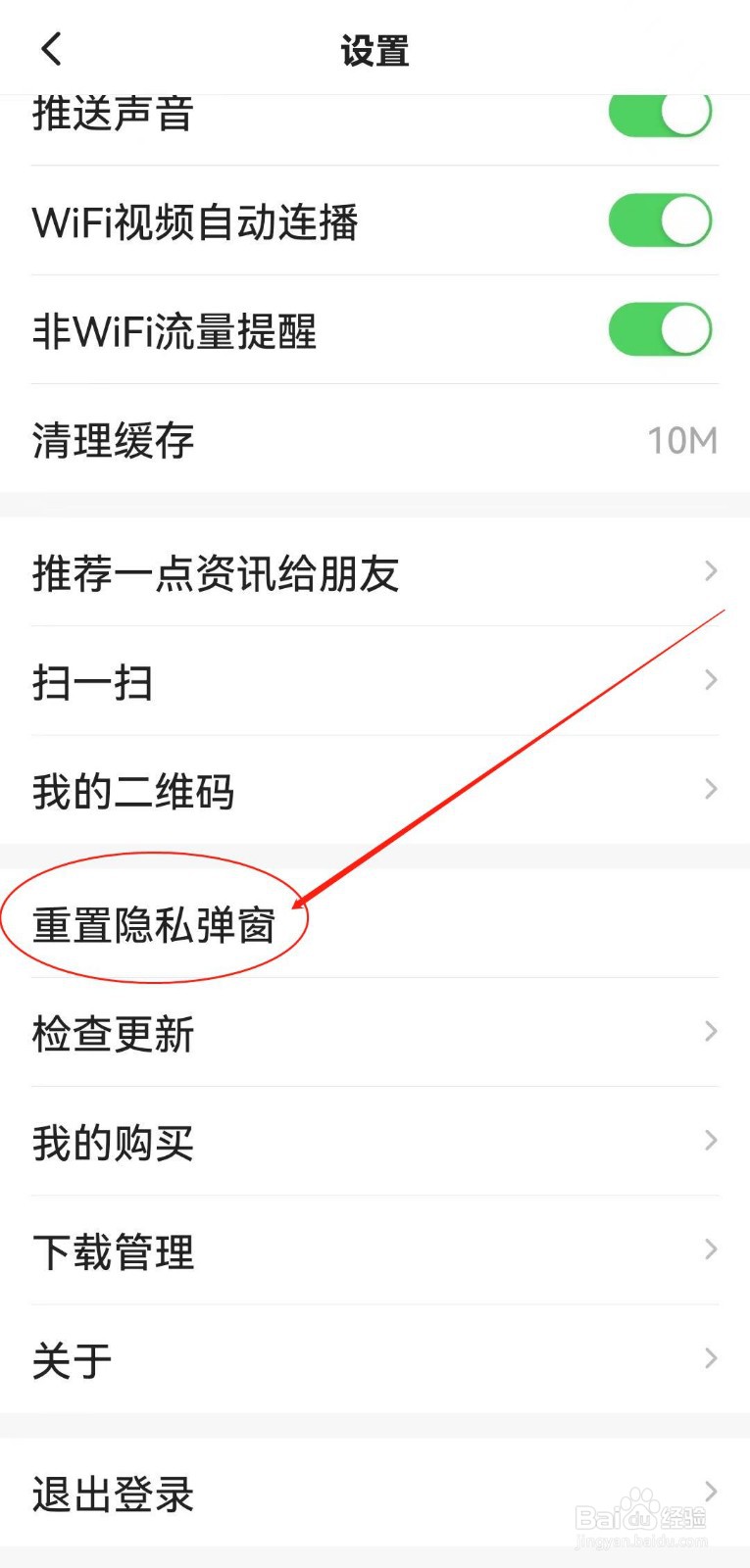
Task: Open 推荐一点资讯给朋友 sharing option
Action: pyautogui.click(x=214, y=573)
